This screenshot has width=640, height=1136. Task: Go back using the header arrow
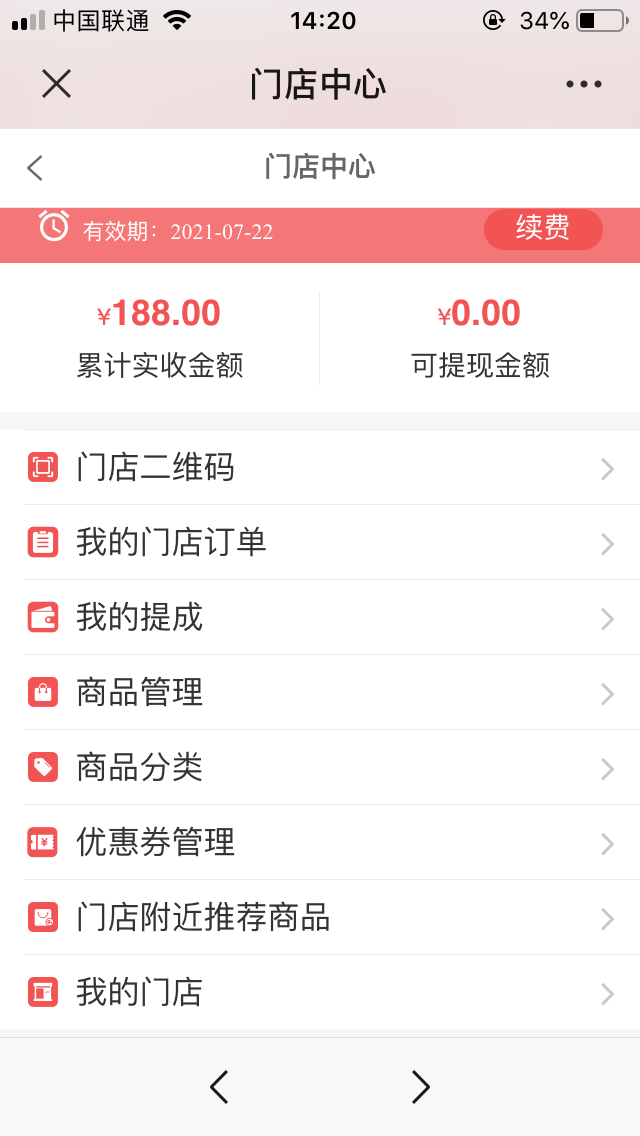(36, 168)
